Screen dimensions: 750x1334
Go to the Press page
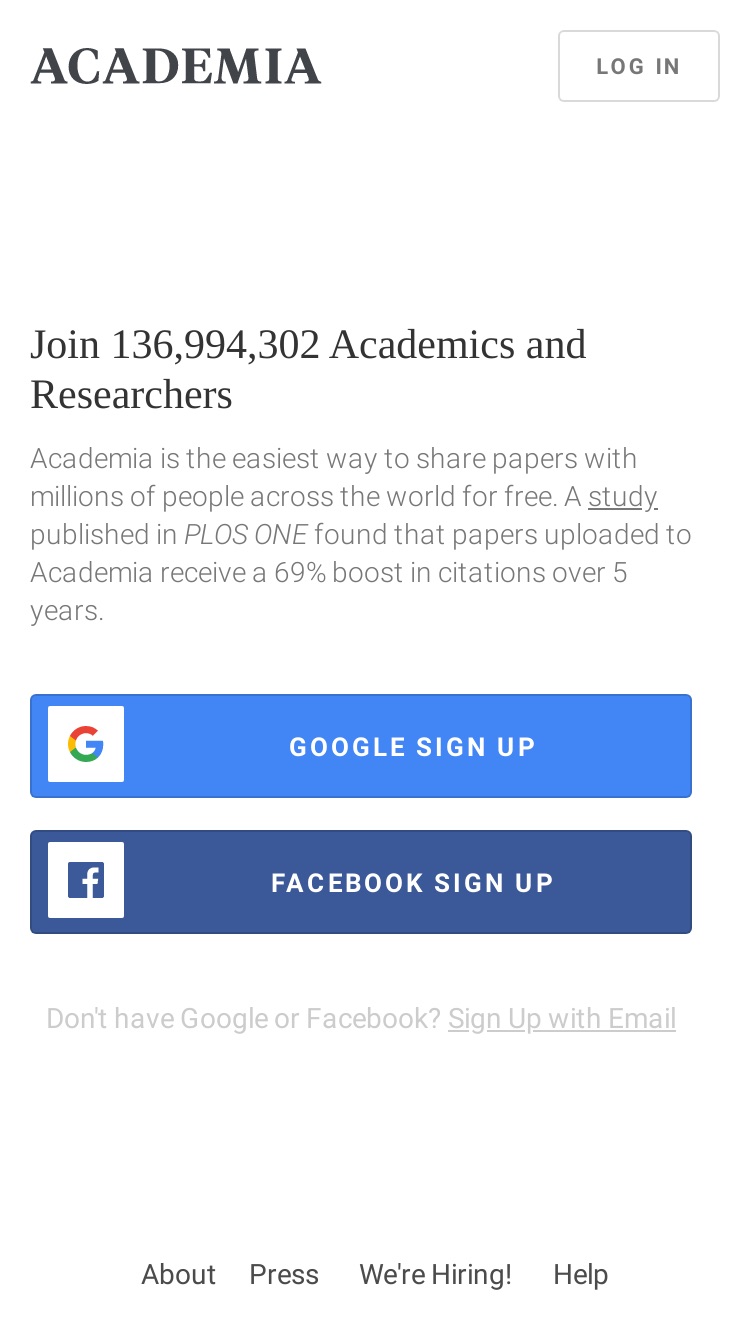tap(284, 1274)
